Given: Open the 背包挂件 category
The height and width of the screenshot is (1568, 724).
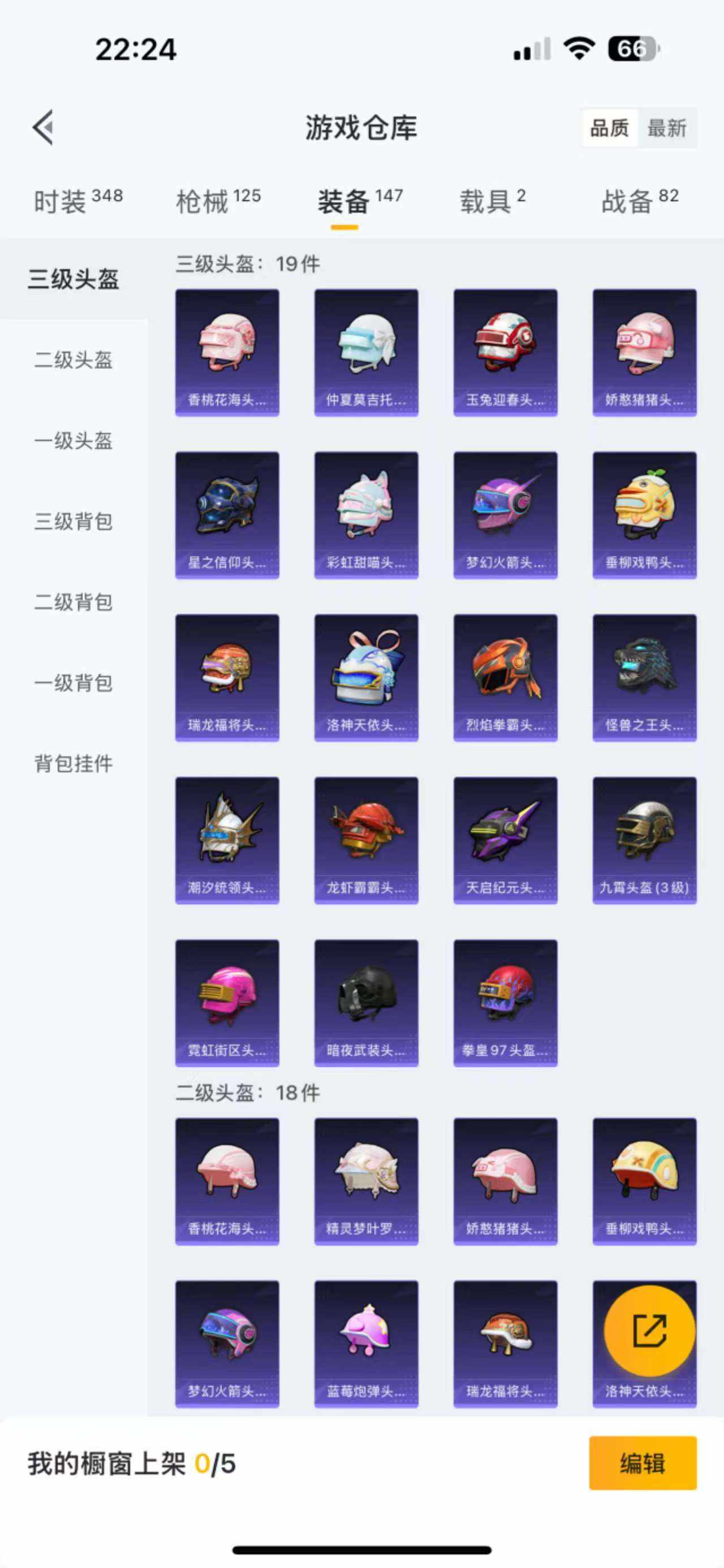Looking at the screenshot, I should pos(74,763).
